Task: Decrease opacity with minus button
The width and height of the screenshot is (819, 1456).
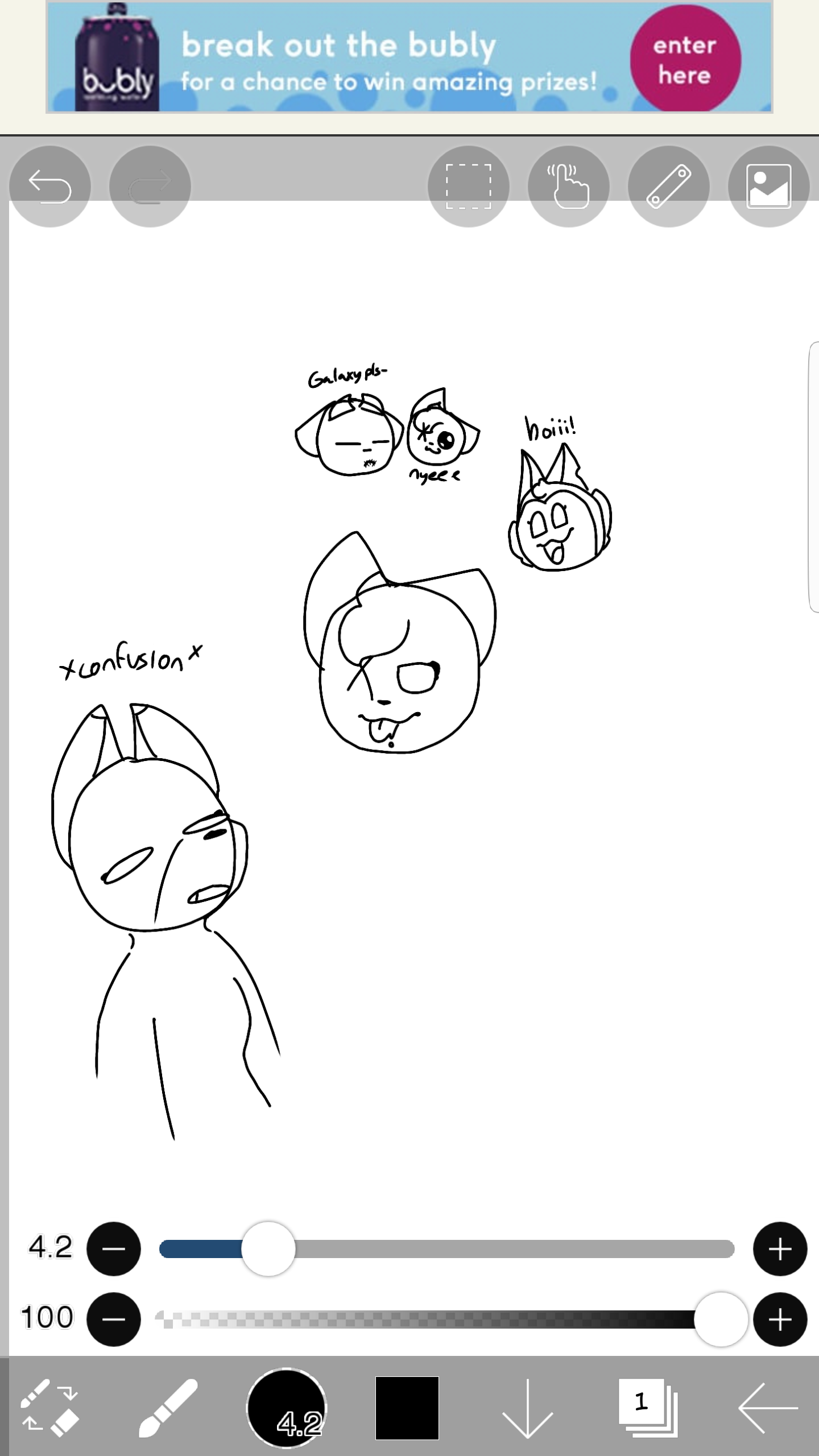Action: tap(114, 1319)
